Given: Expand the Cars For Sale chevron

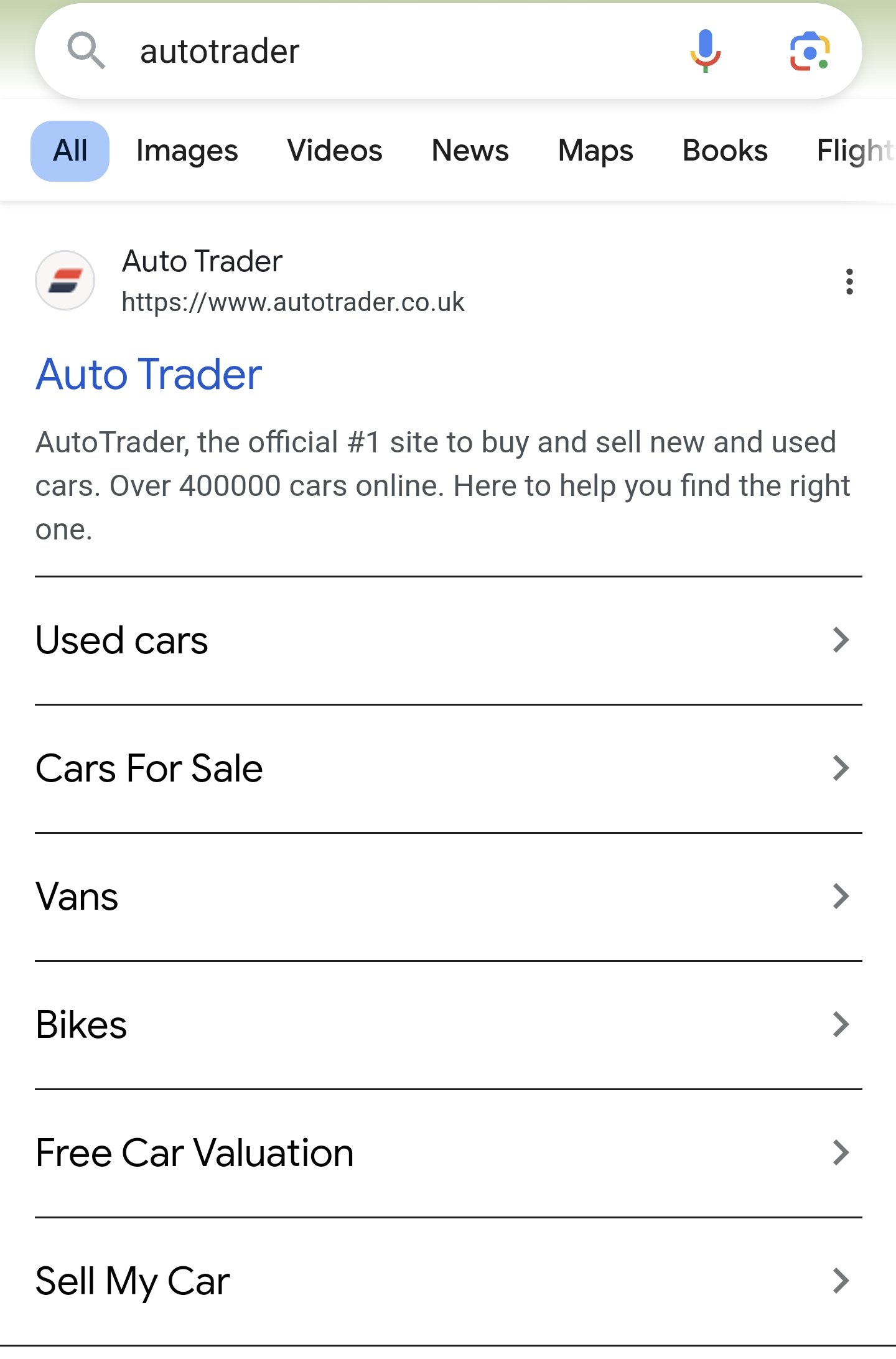Looking at the screenshot, I should point(840,768).
